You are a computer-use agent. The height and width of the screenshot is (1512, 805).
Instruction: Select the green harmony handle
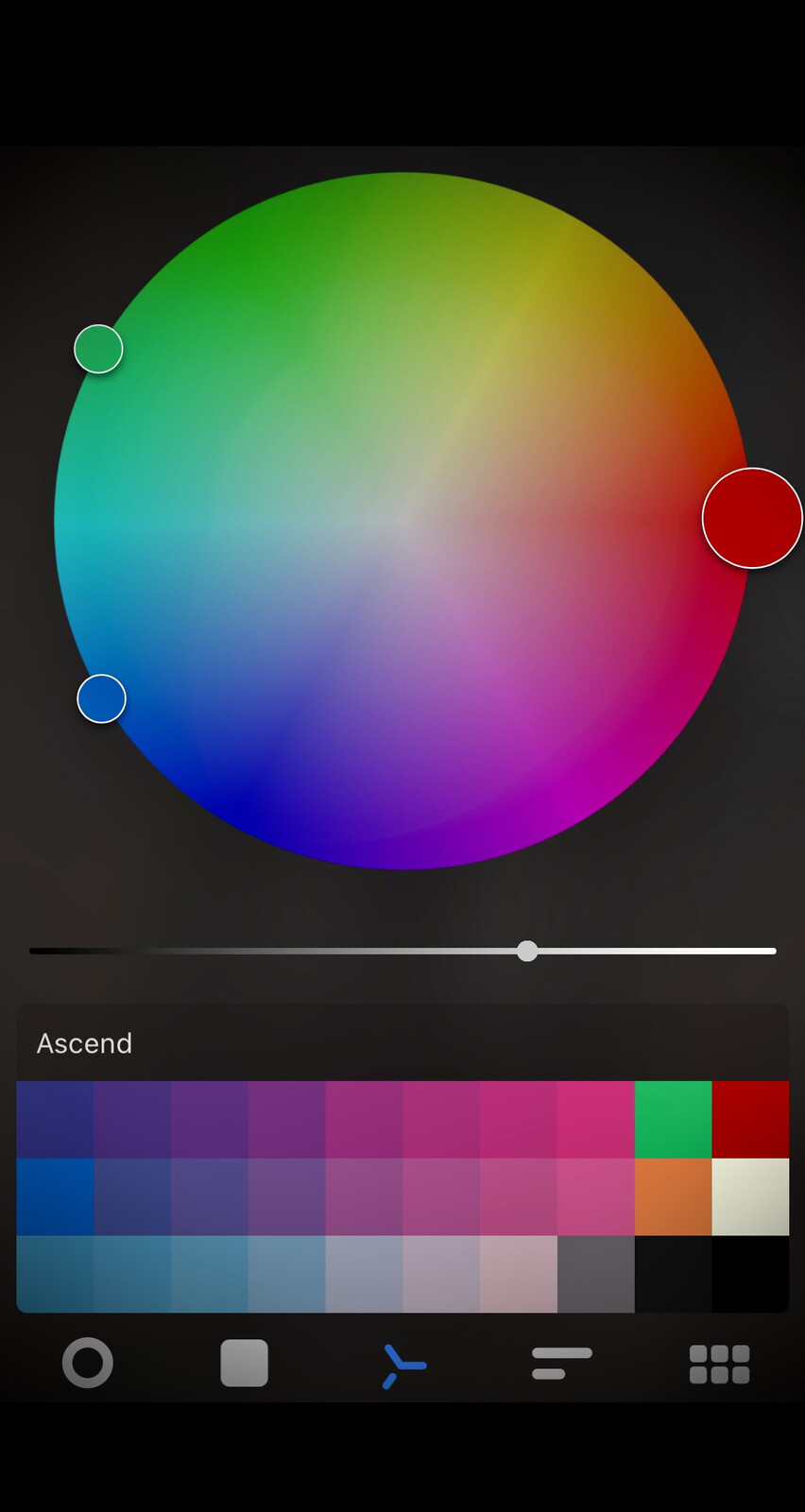point(98,349)
